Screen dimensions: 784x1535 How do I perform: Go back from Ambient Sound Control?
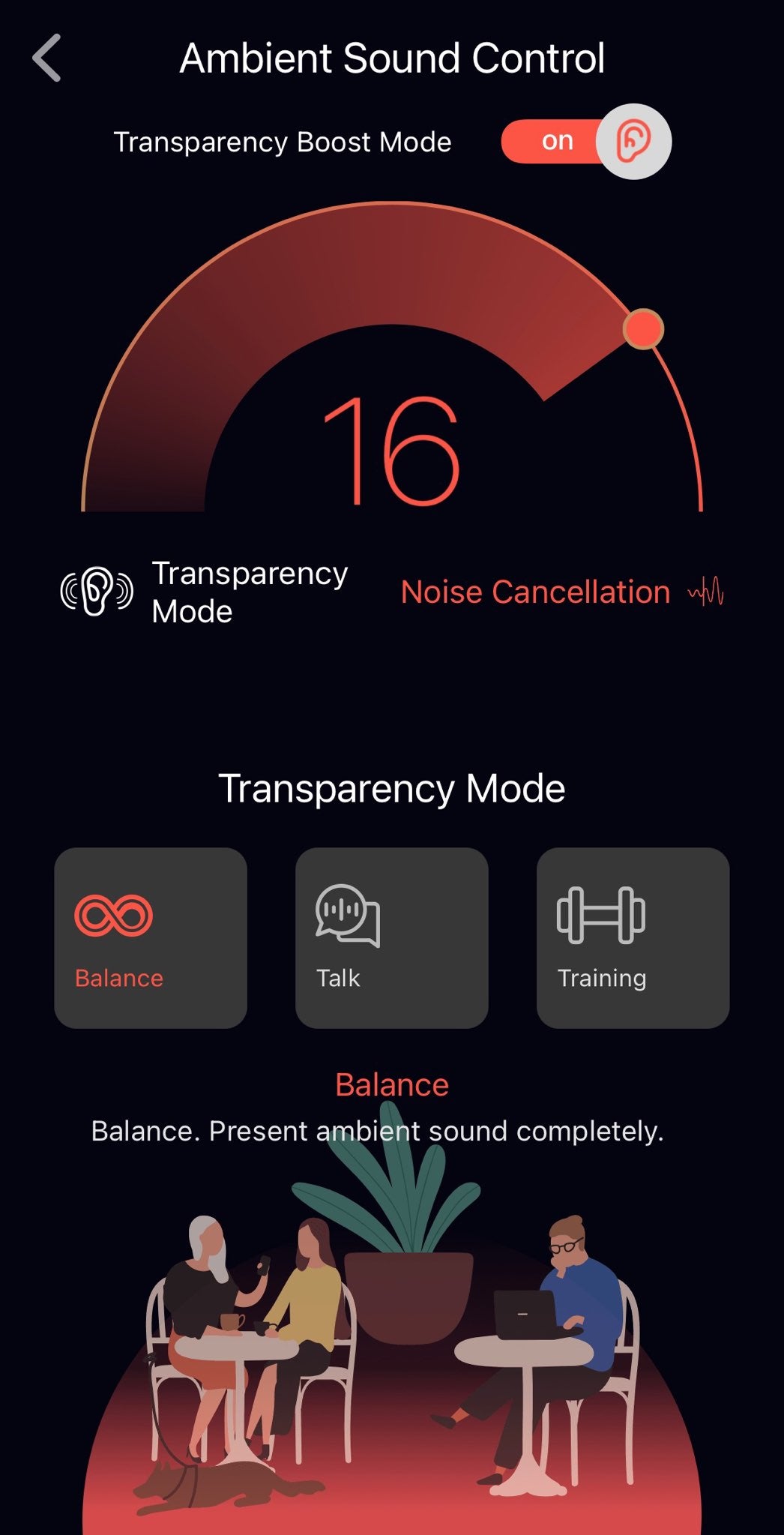46,58
